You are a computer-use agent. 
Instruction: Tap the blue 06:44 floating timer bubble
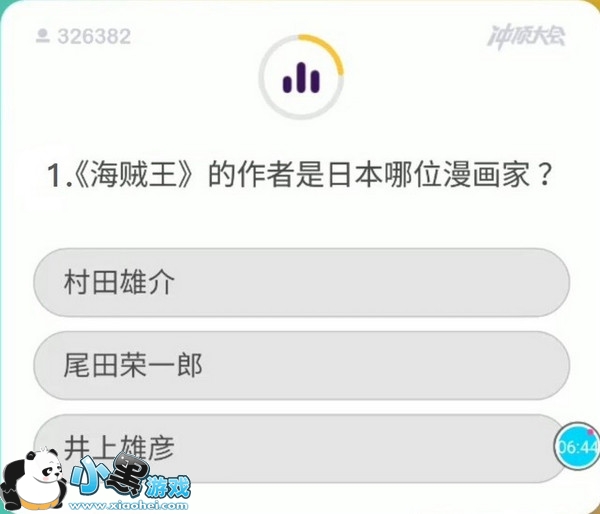pyautogui.click(x=577, y=446)
